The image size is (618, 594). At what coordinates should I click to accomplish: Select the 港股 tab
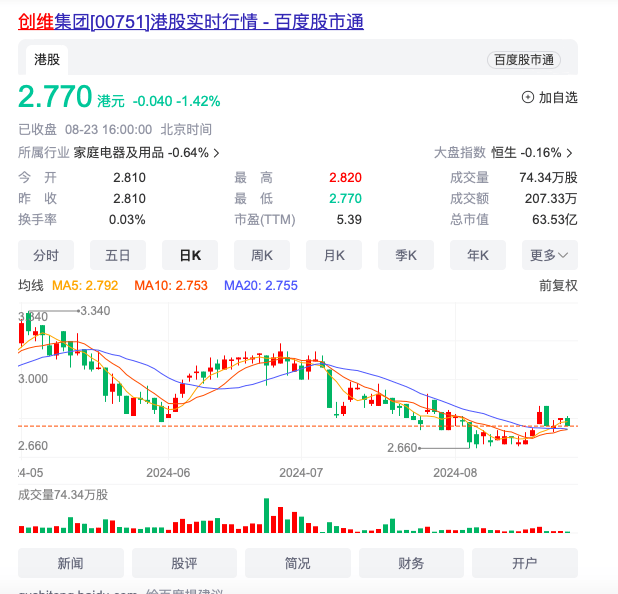click(47, 60)
